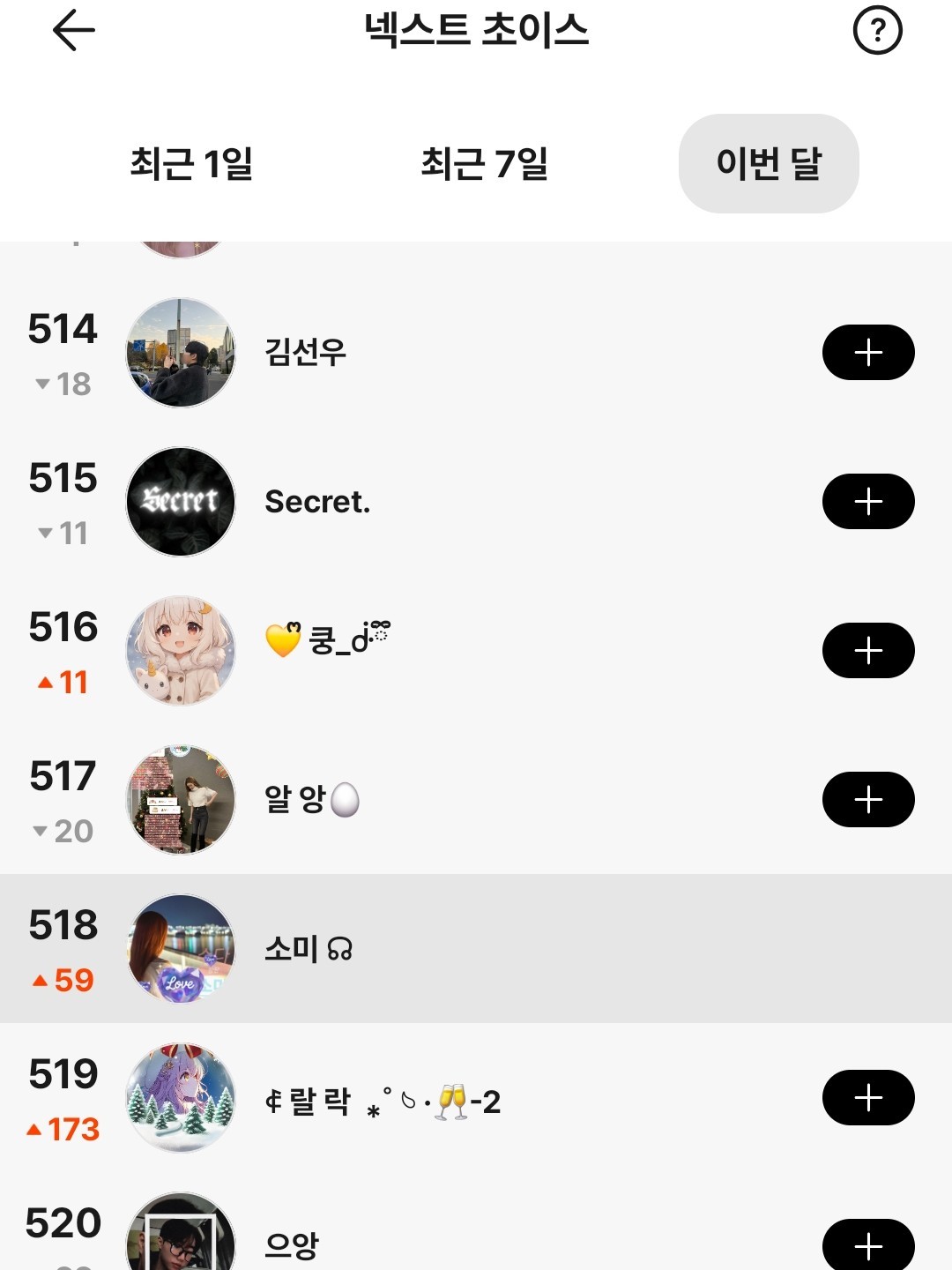Image resolution: width=952 pixels, height=1270 pixels.
Task: Tap the plus button for 으앙
Action: [868, 1245]
